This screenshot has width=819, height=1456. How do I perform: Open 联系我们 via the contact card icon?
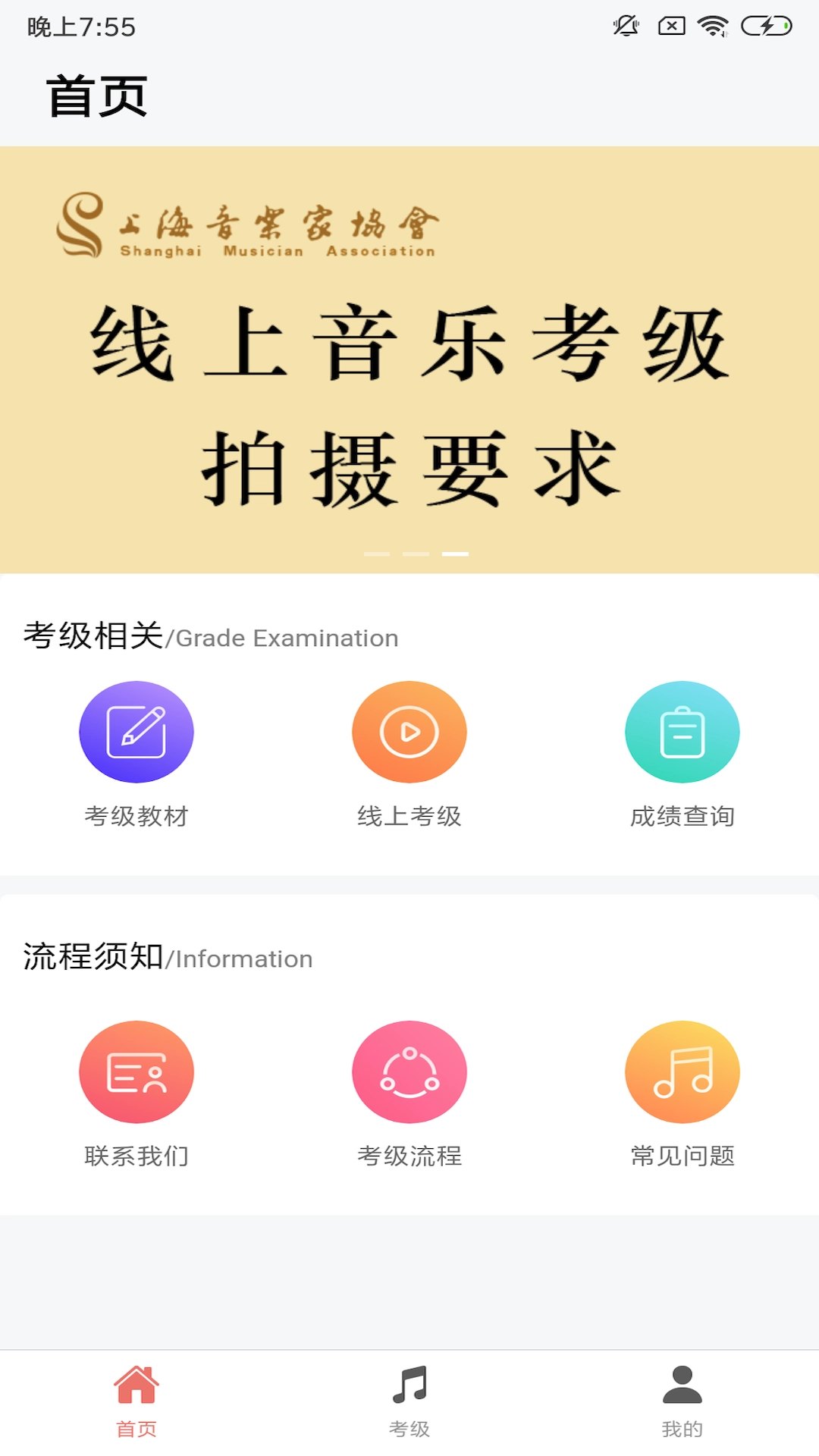pyautogui.click(x=136, y=1072)
